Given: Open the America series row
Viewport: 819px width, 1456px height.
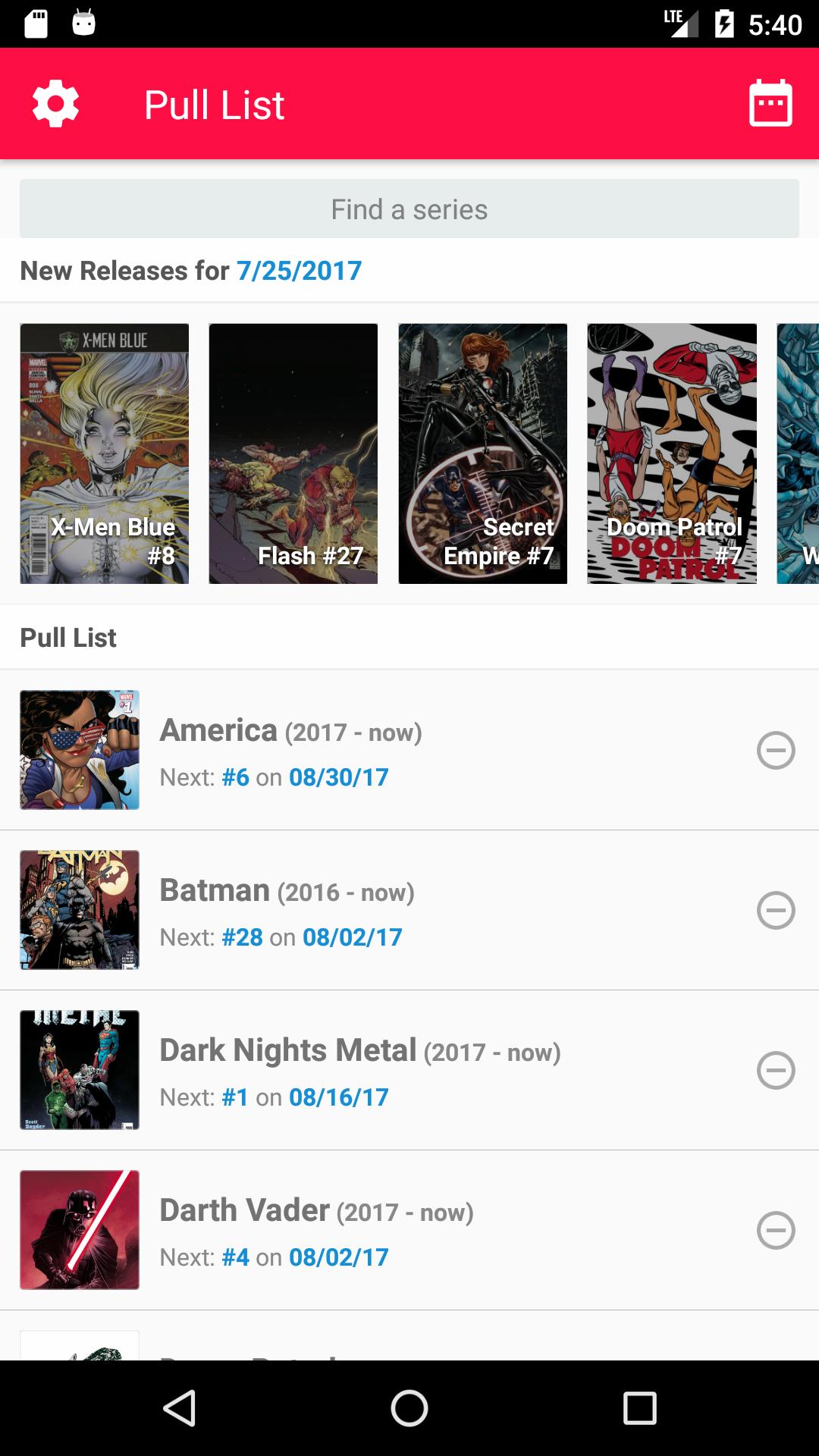Looking at the screenshot, I should 379,750.
